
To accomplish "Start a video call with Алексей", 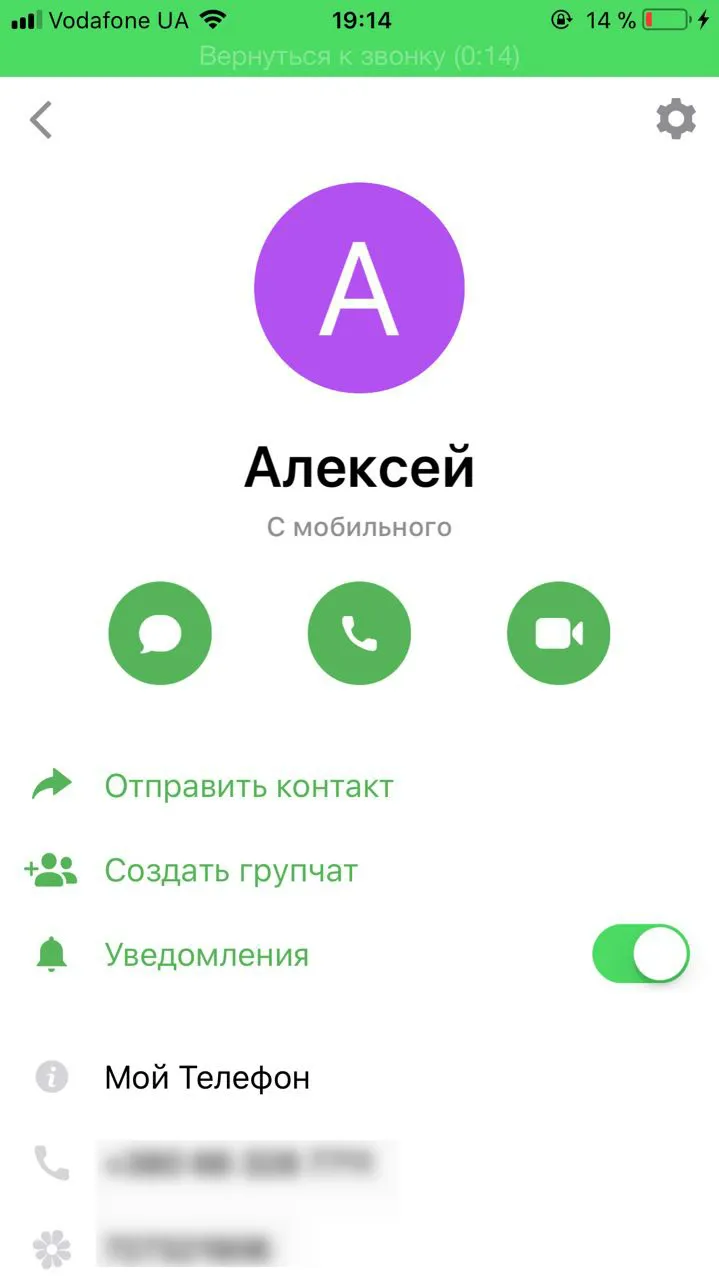I will [559, 633].
